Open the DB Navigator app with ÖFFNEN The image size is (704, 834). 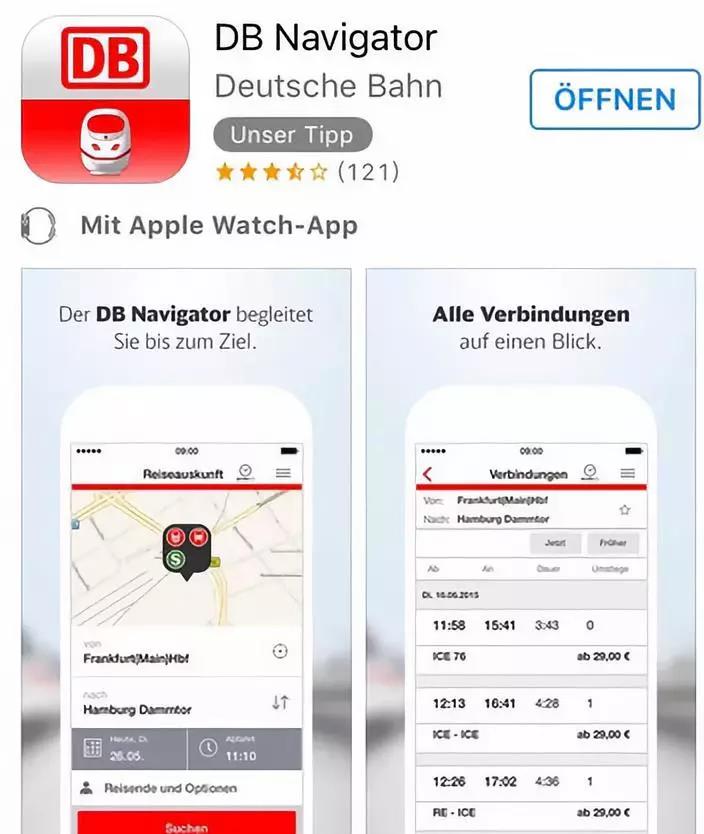pos(614,100)
